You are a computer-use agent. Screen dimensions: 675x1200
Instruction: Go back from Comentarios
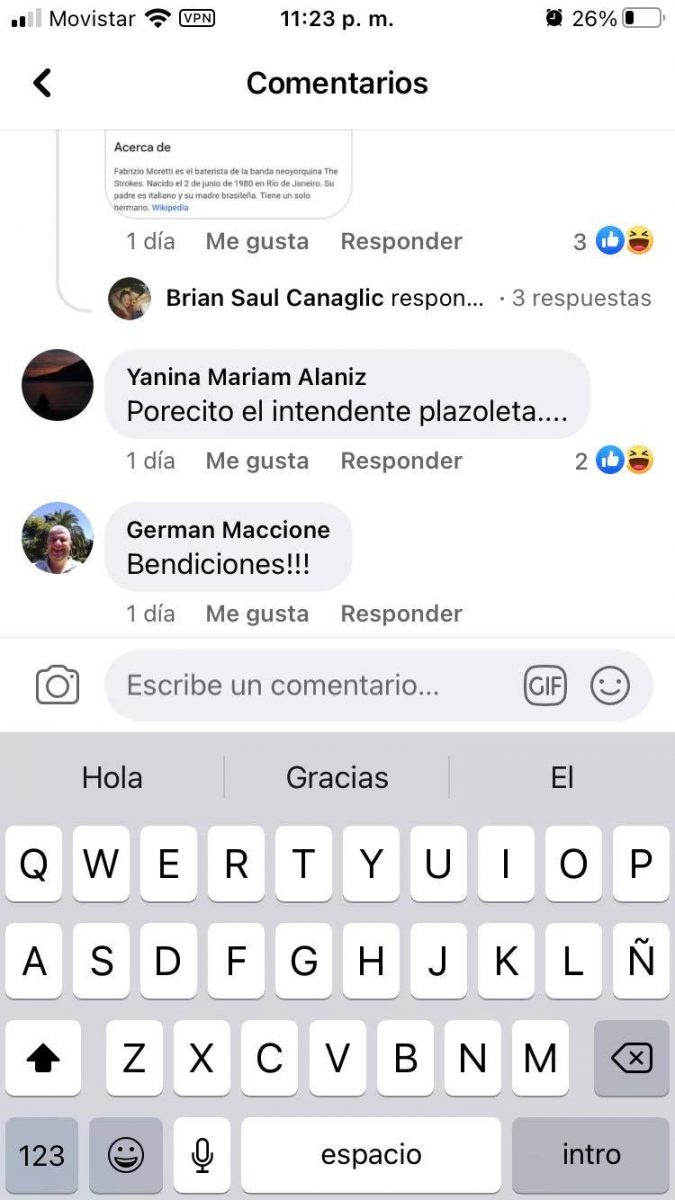[42, 83]
